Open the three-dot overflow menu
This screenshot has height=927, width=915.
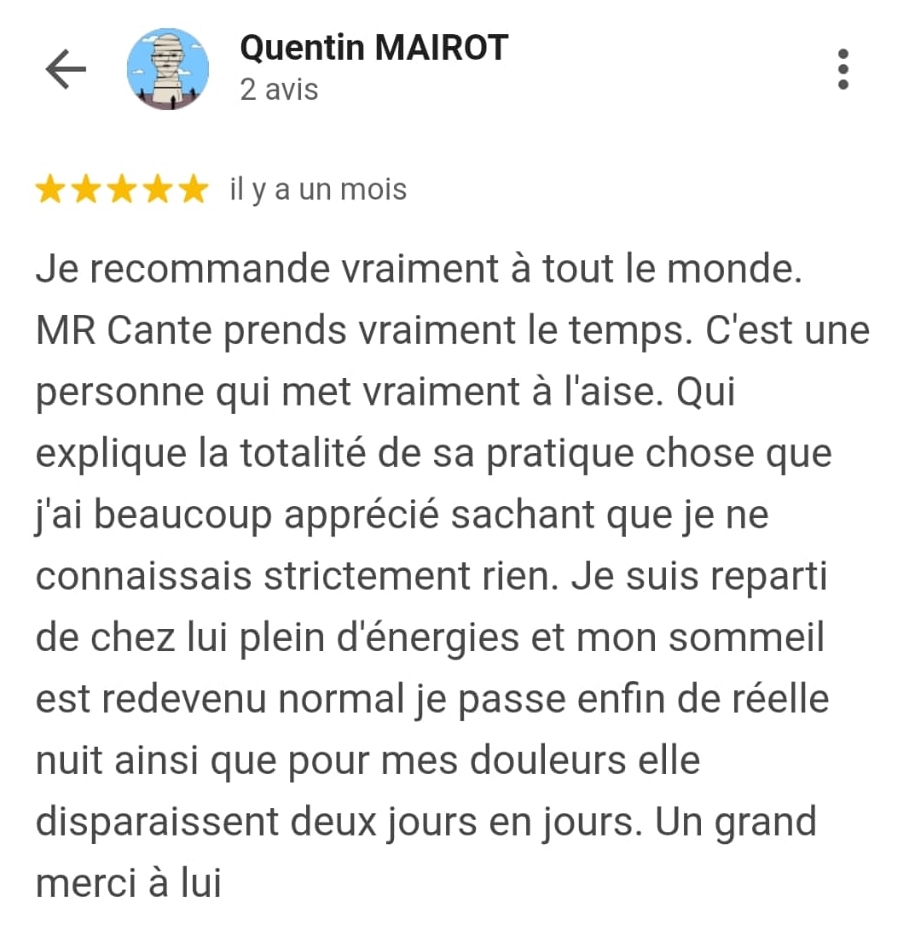pos(843,69)
